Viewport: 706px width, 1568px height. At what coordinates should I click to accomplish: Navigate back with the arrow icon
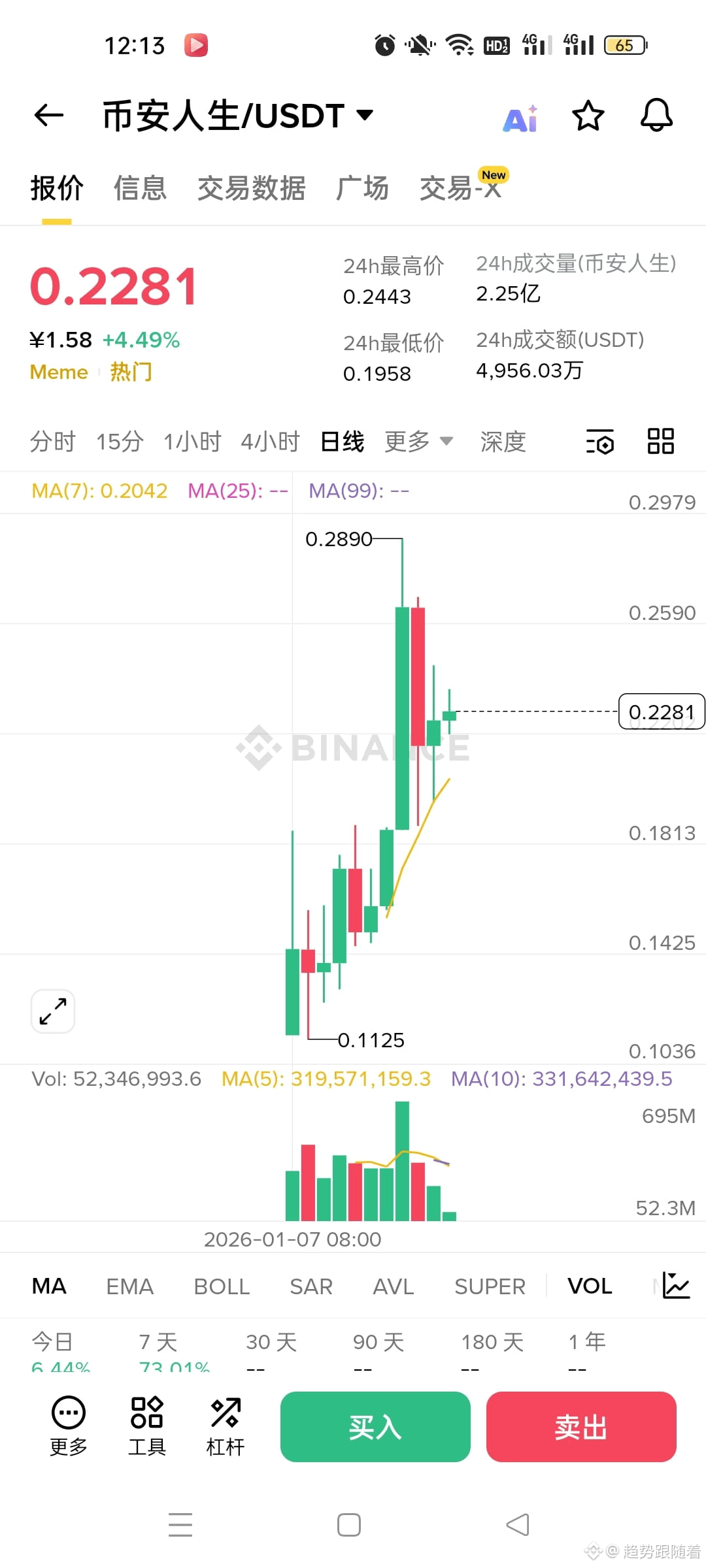click(48, 116)
